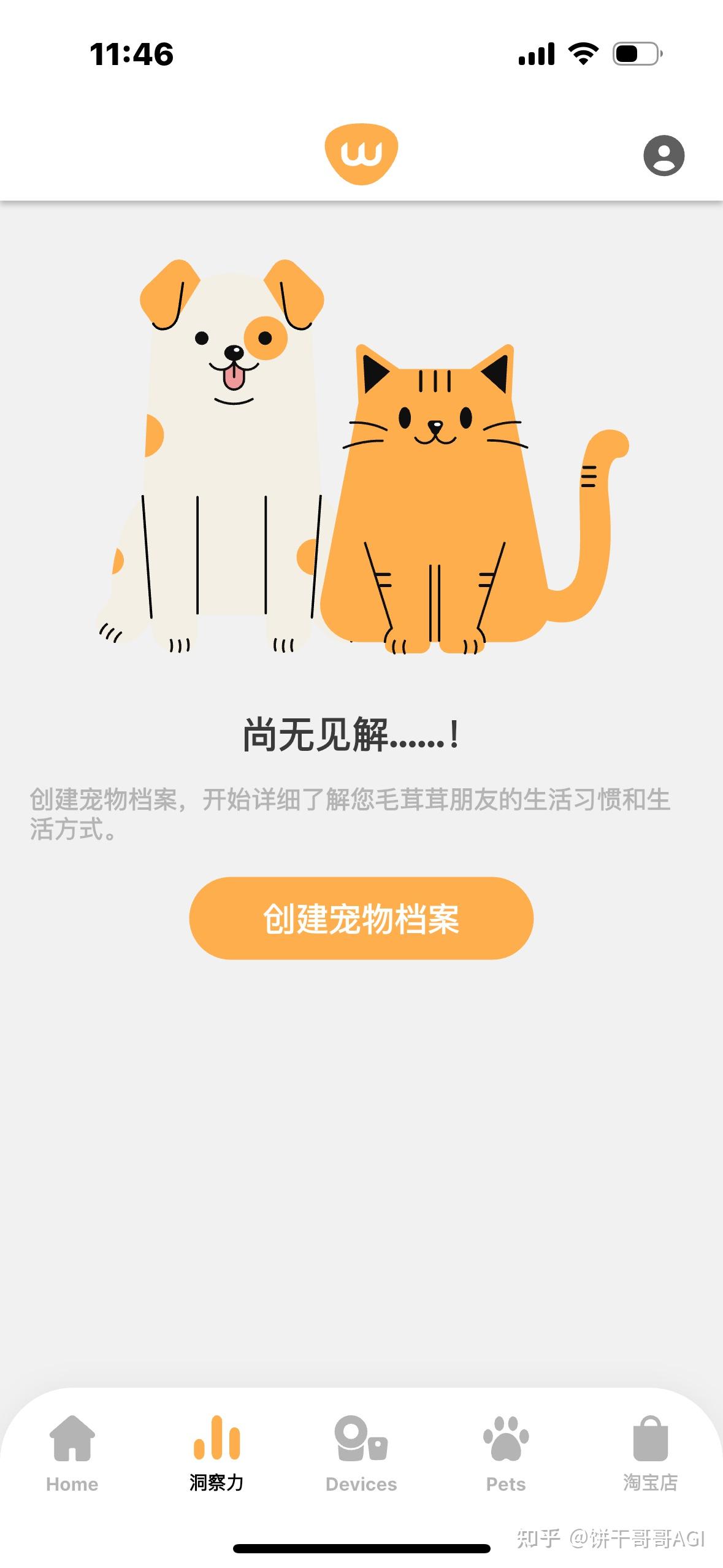This screenshot has height=1568, width=723.
Task: Click the W brand logo at top
Action: pos(361,150)
